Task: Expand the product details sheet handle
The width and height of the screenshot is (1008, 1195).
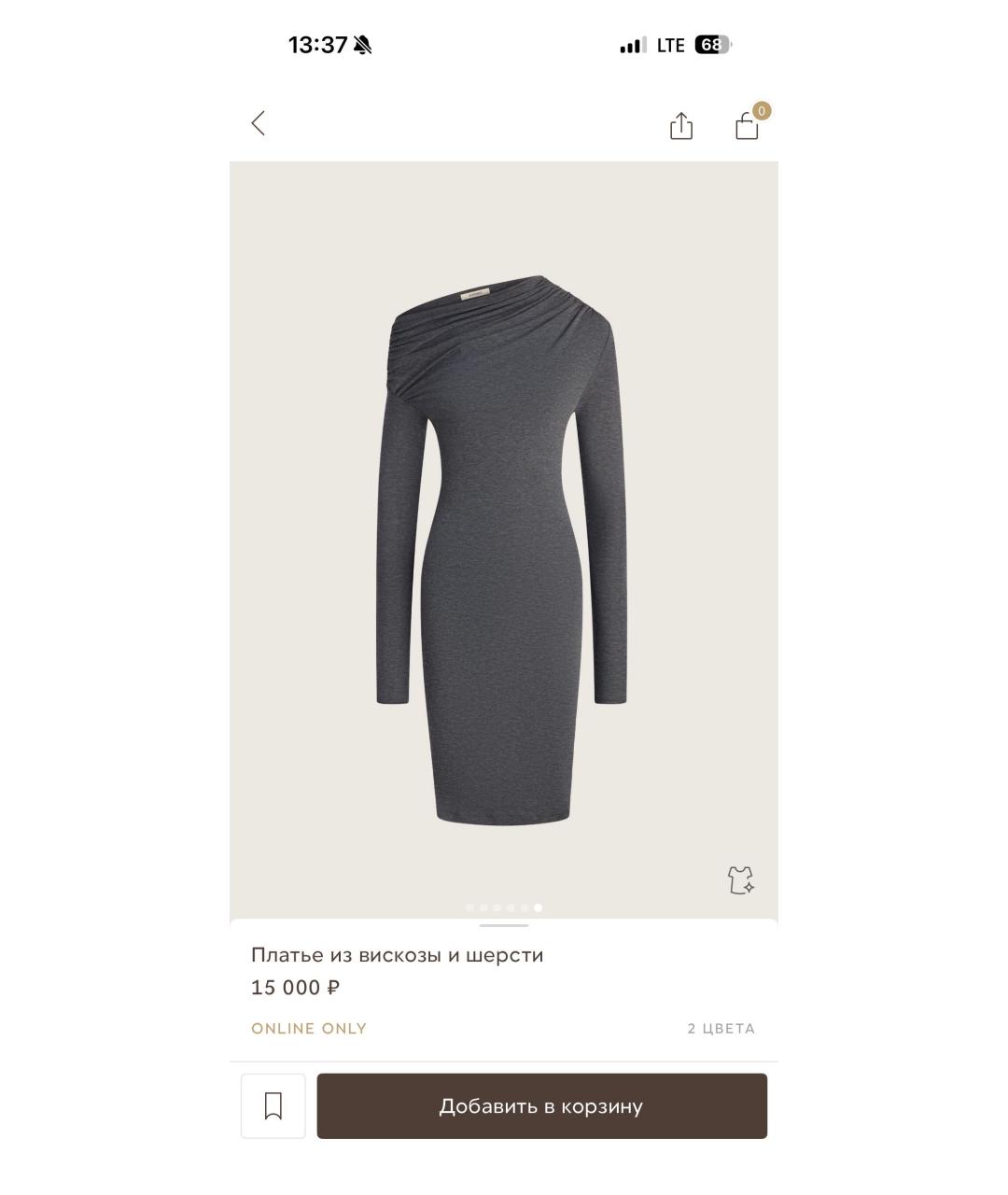Action: (504, 926)
